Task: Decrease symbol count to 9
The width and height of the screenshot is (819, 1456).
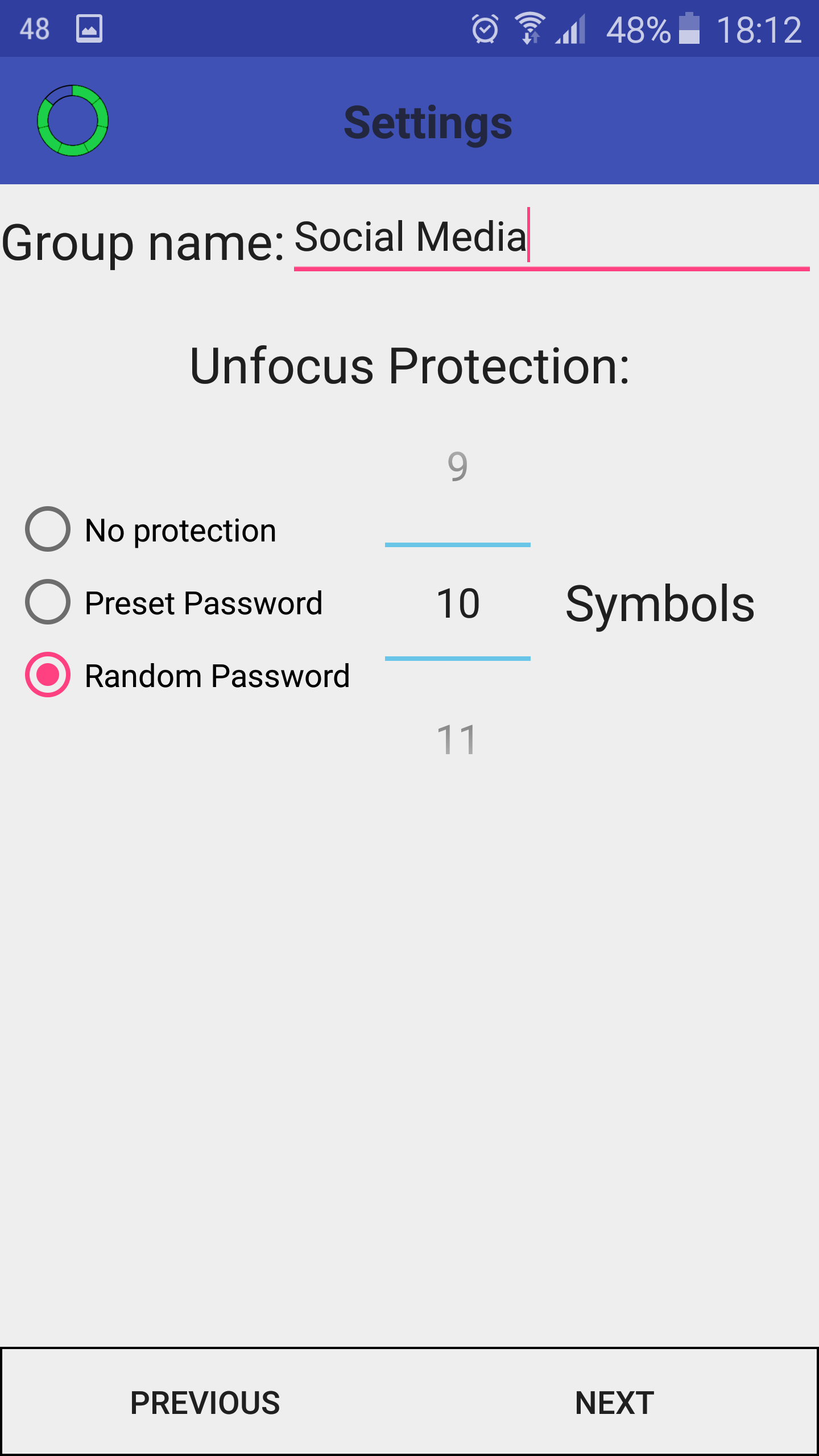Action: click(458, 466)
